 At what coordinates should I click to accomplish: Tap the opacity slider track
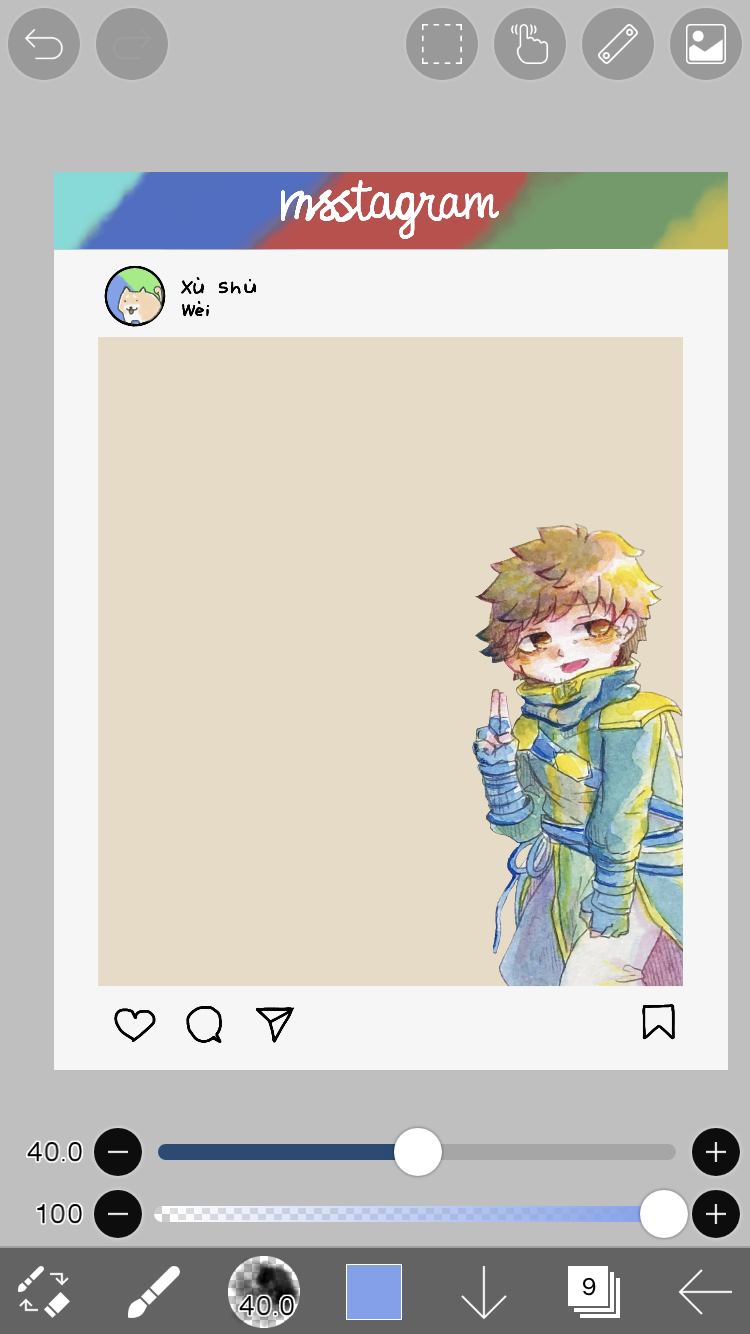pyautogui.click(x=400, y=1214)
